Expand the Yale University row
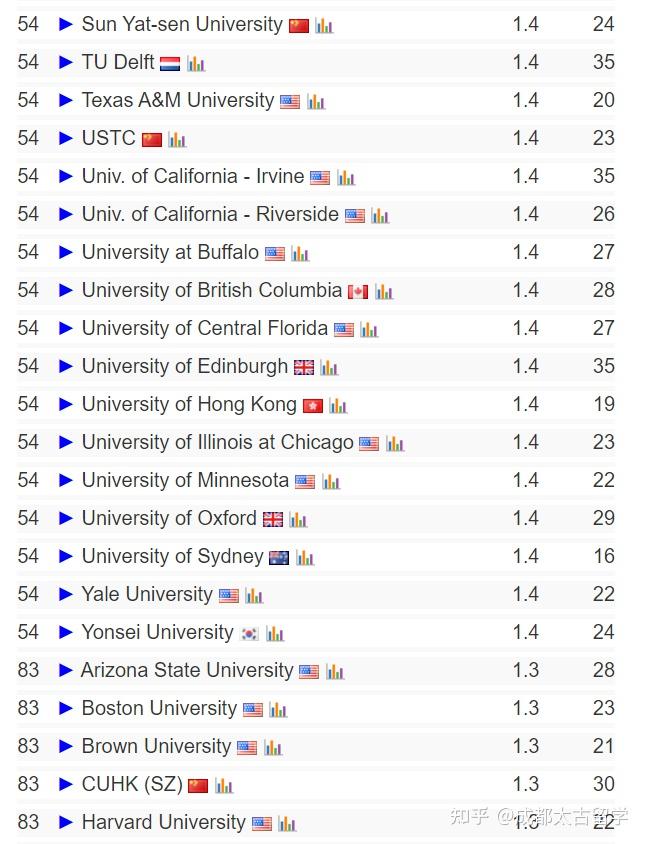This screenshot has height=844, width=645. click(x=66, y=595)
